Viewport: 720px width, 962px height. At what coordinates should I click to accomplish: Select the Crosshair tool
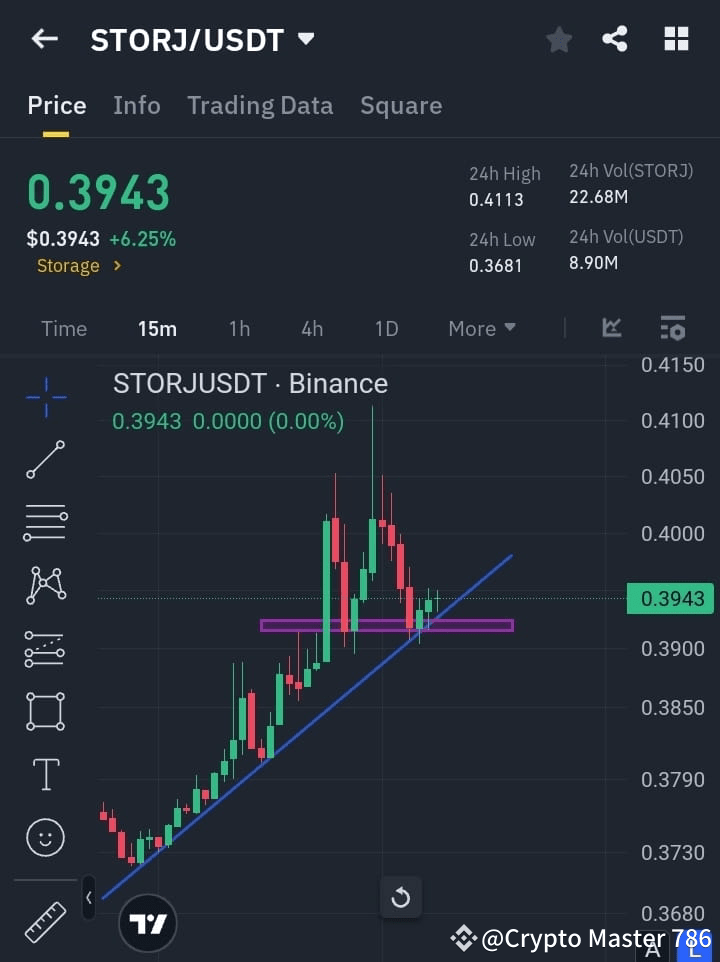[x=44, y=398]
